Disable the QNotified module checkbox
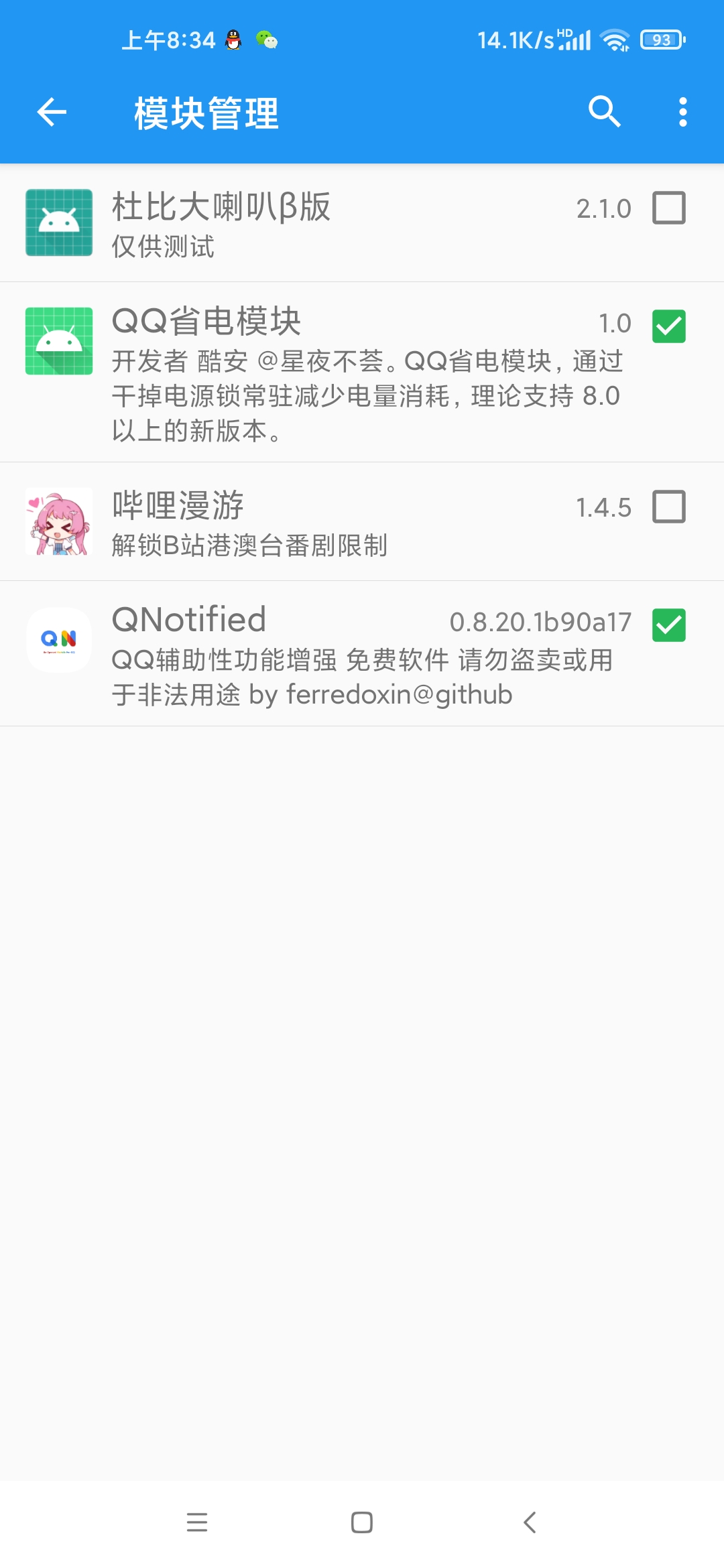 pos(668,625)
